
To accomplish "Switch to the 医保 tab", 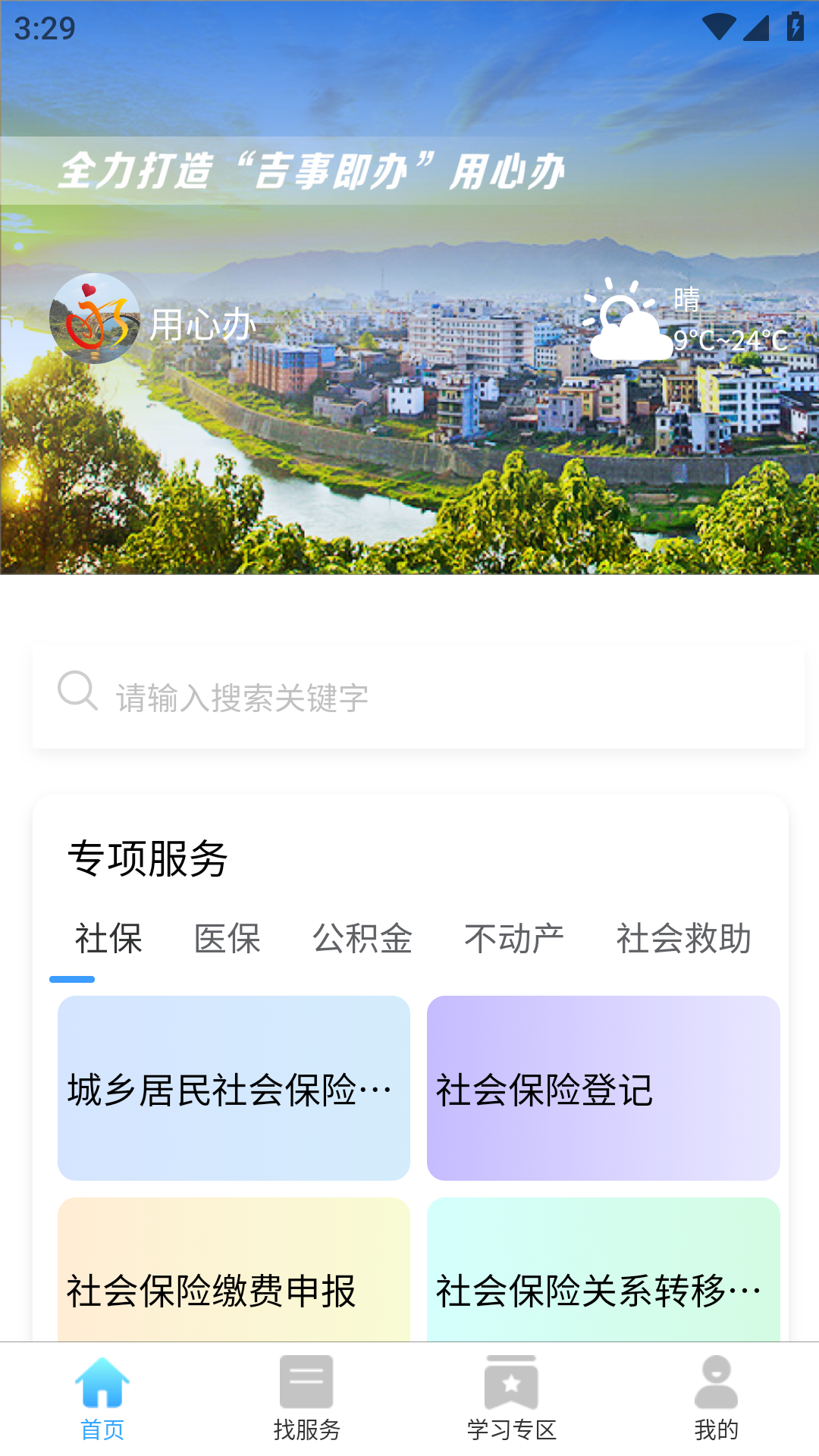I will tap(227, 939).
